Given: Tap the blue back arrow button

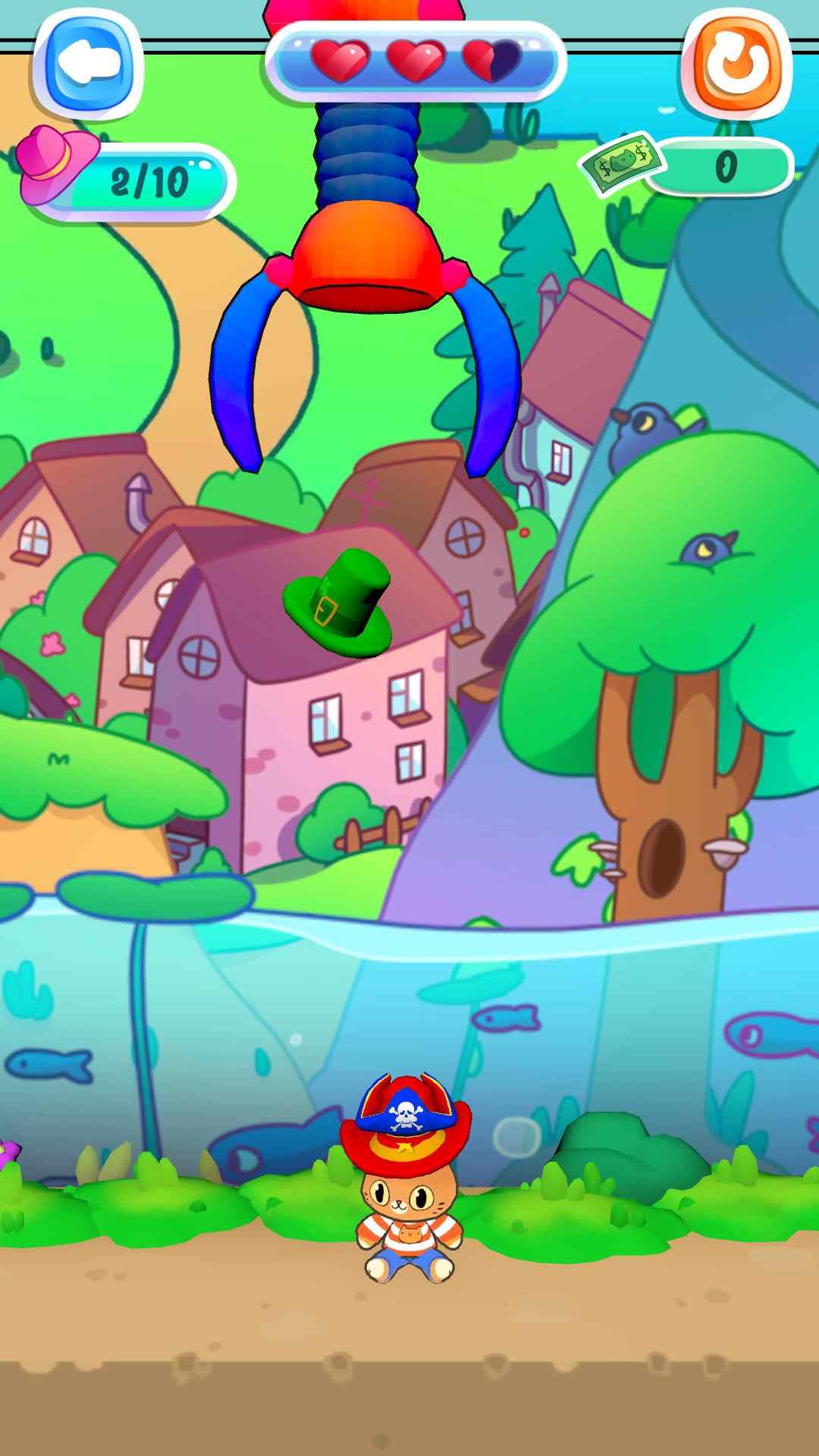Looking at the screenshot, I should tap(87, 64).
